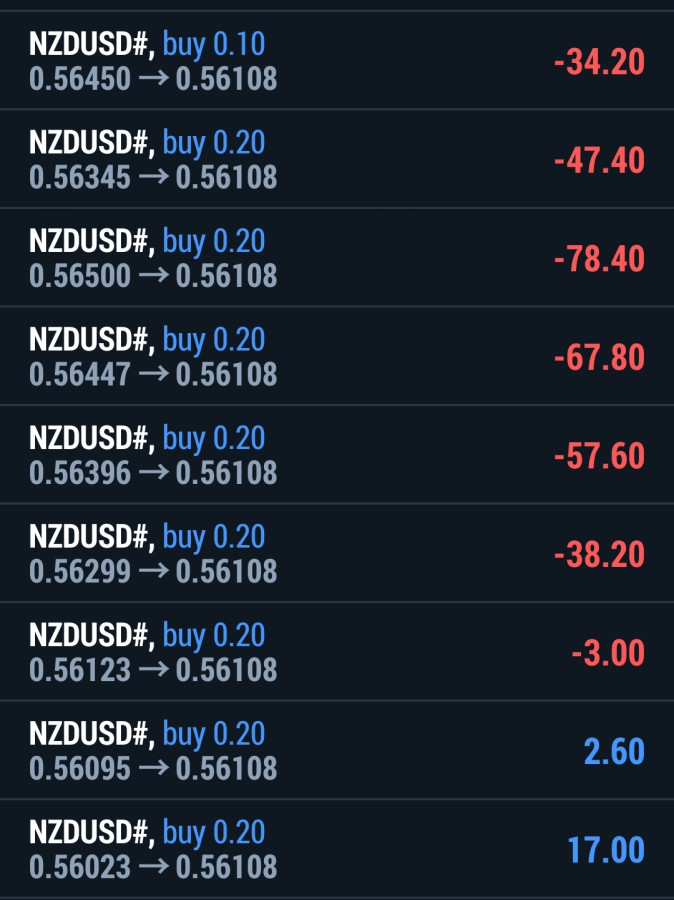Expand the NZDUSD position opened at 0.56500

(336, 258)
